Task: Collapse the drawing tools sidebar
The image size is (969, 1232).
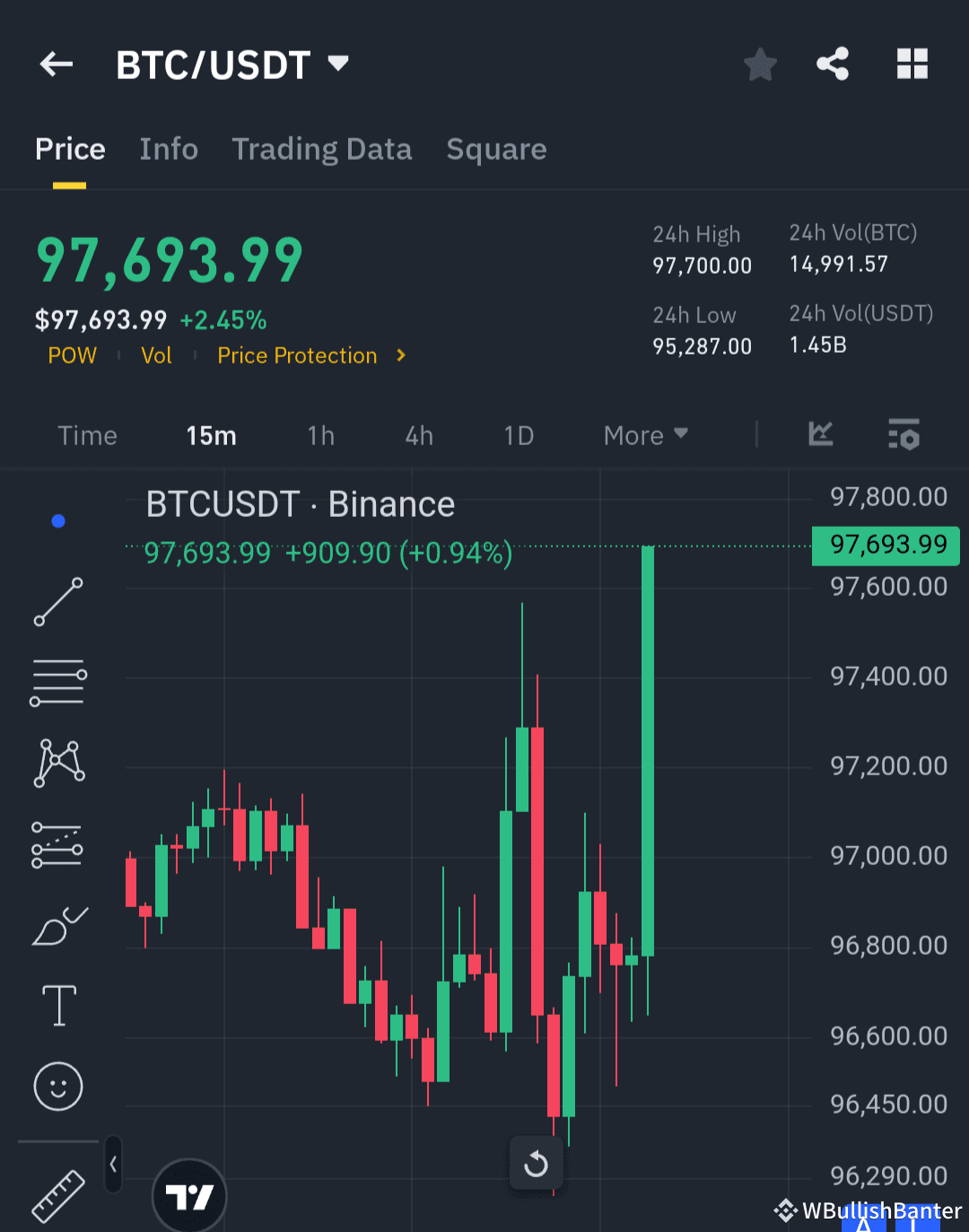Action: click(x=113, y=1163)
